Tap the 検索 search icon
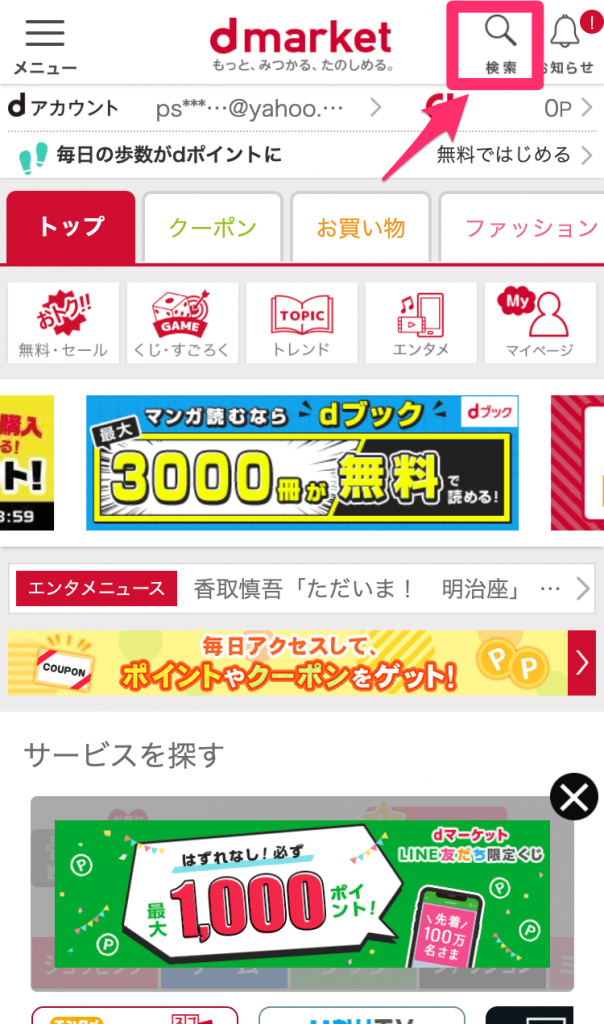 tap(500, 43)
